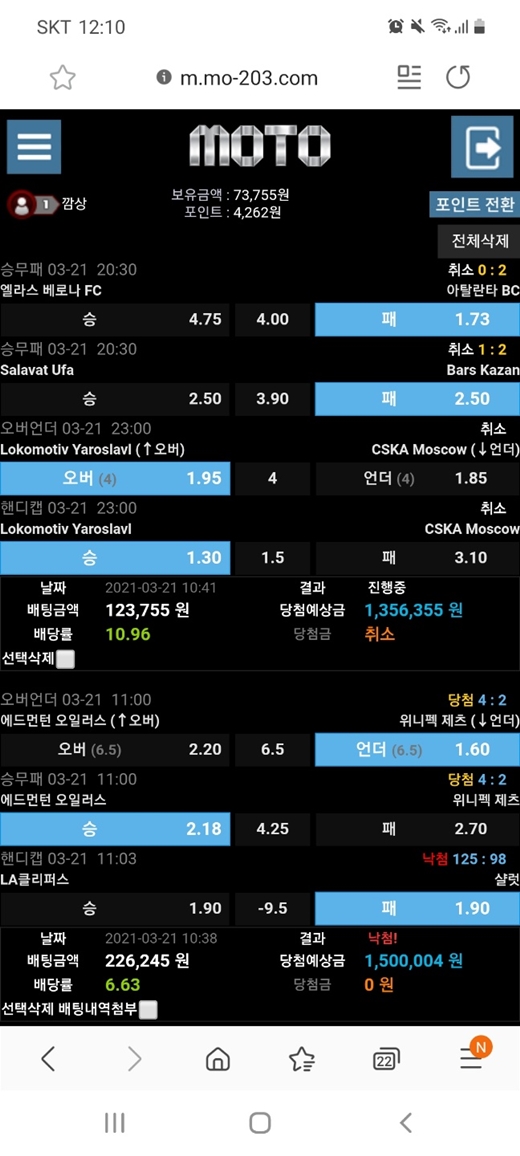Open the browser menu with N badge

click(x=473, y=1056)
